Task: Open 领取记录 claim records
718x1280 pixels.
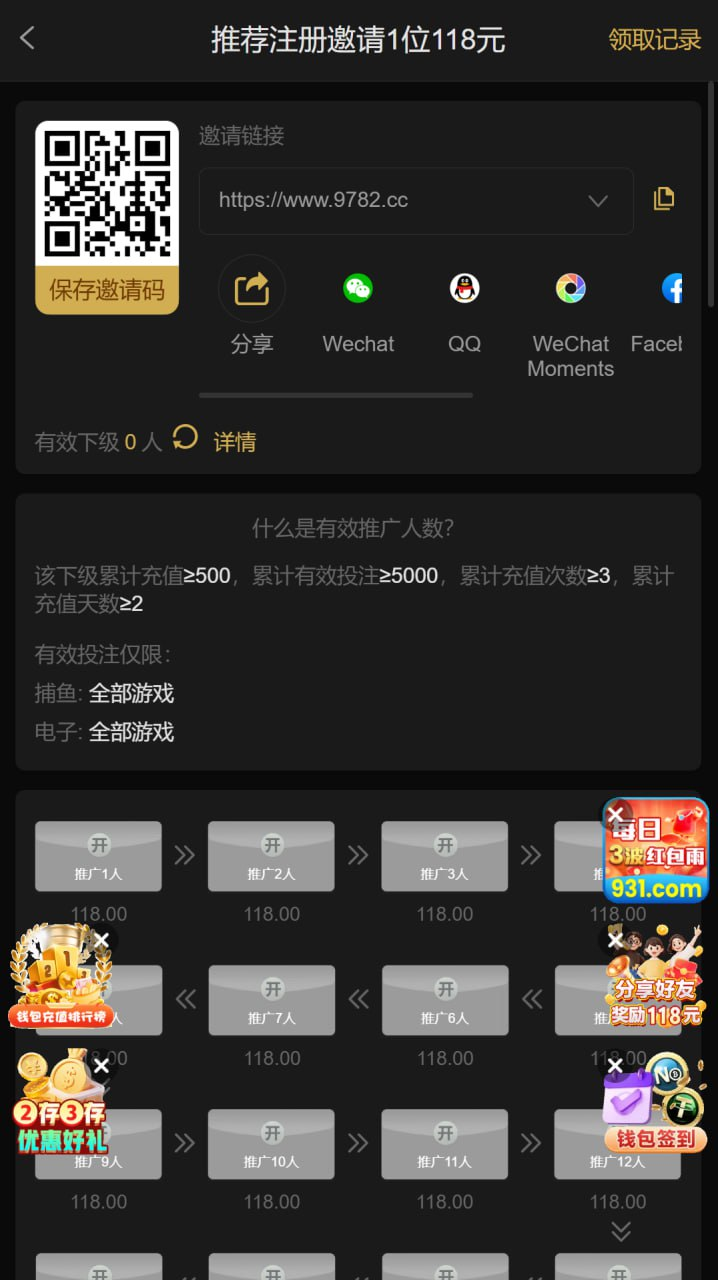Action: click(x=655, y=40)
